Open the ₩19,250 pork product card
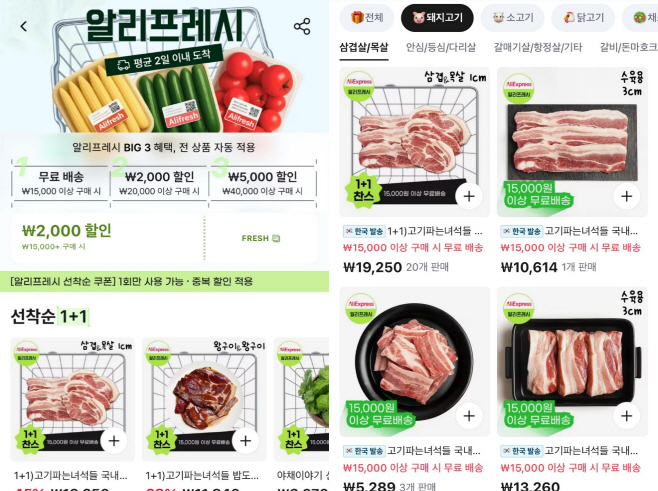658x491 pixels. (415, 140)
